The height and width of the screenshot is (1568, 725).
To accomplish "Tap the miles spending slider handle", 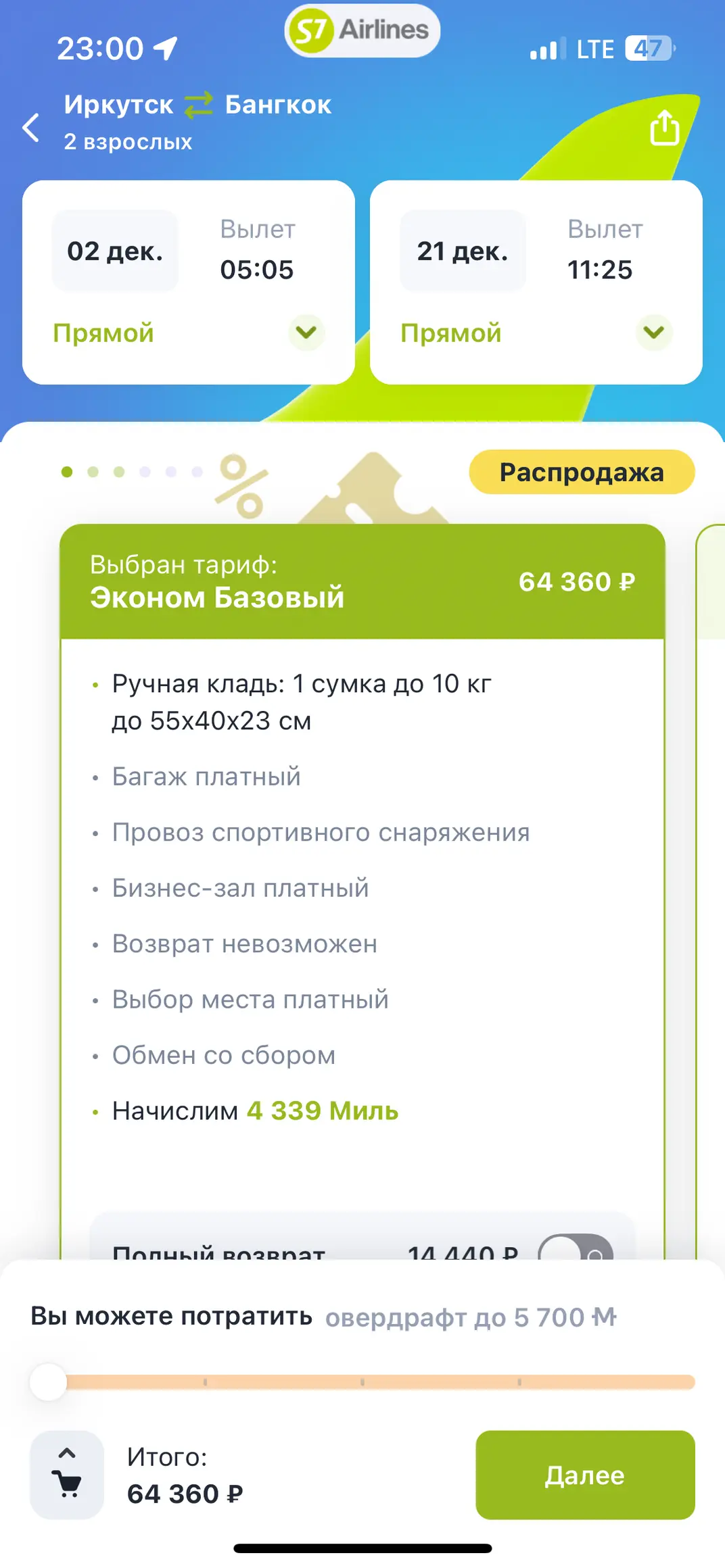I will tap(49, 1381).
